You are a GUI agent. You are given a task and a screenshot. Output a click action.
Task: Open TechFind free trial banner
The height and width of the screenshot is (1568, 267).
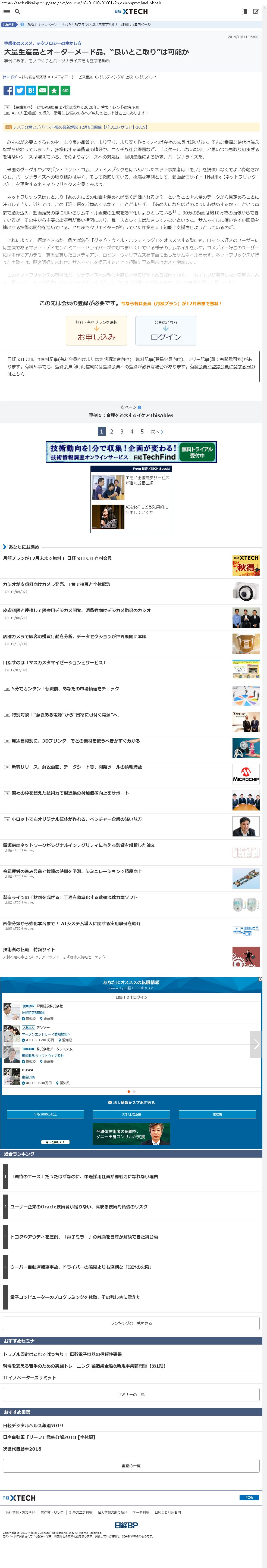131,452
